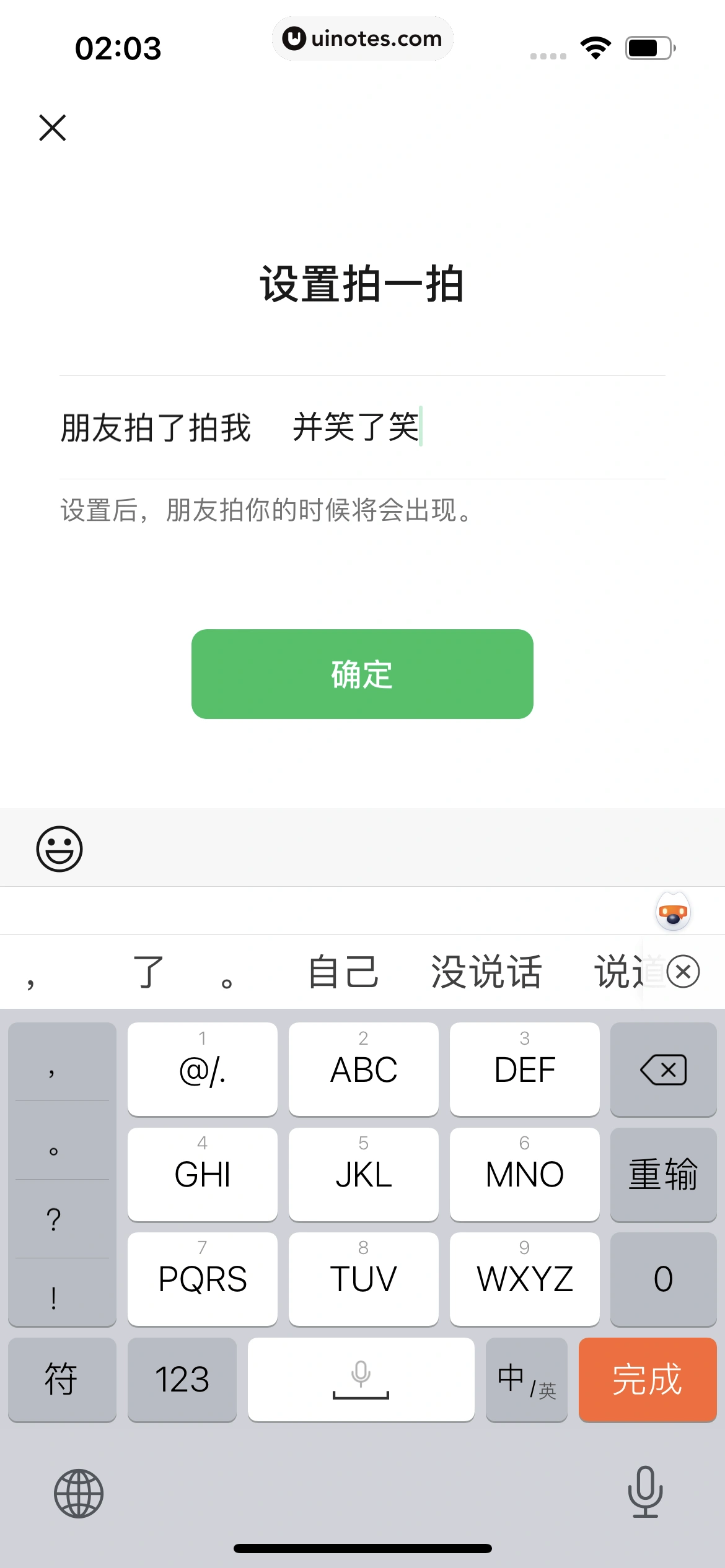Tap the 5 JKL key
This screenshot has height=1568, width=725.
tap(363, 1174)
